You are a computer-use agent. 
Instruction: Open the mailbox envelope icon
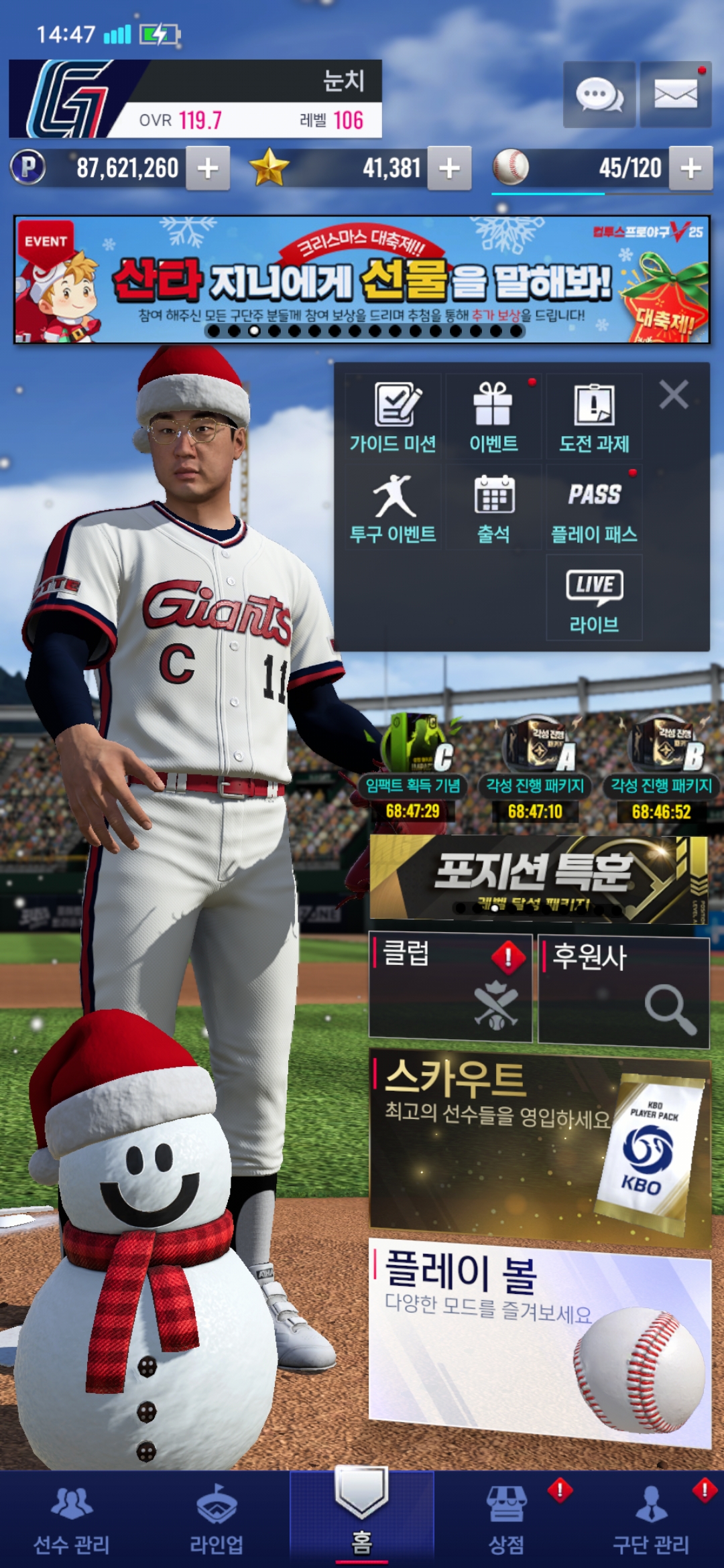675,94
